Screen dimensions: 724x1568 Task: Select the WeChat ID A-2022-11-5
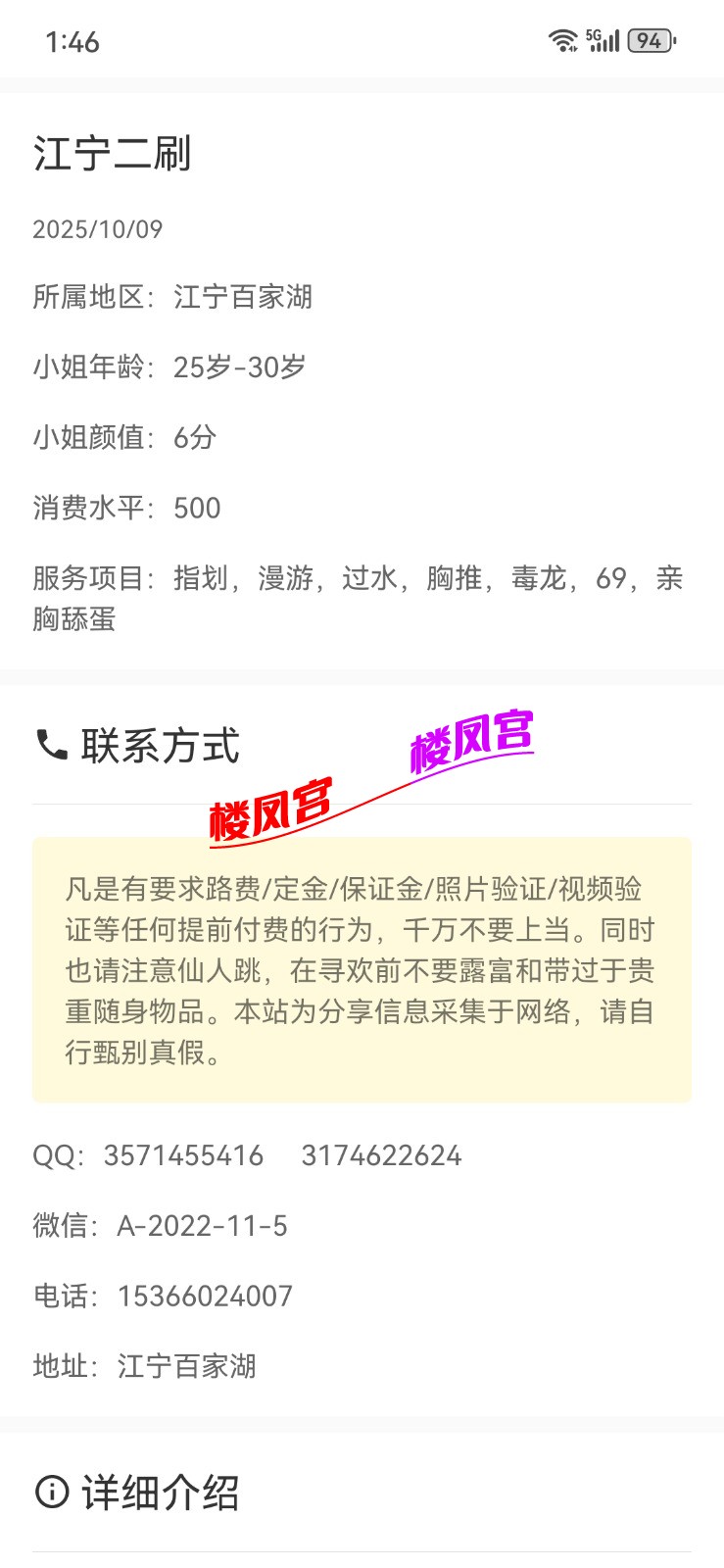pyautogui.click(x=205, y=1225)
